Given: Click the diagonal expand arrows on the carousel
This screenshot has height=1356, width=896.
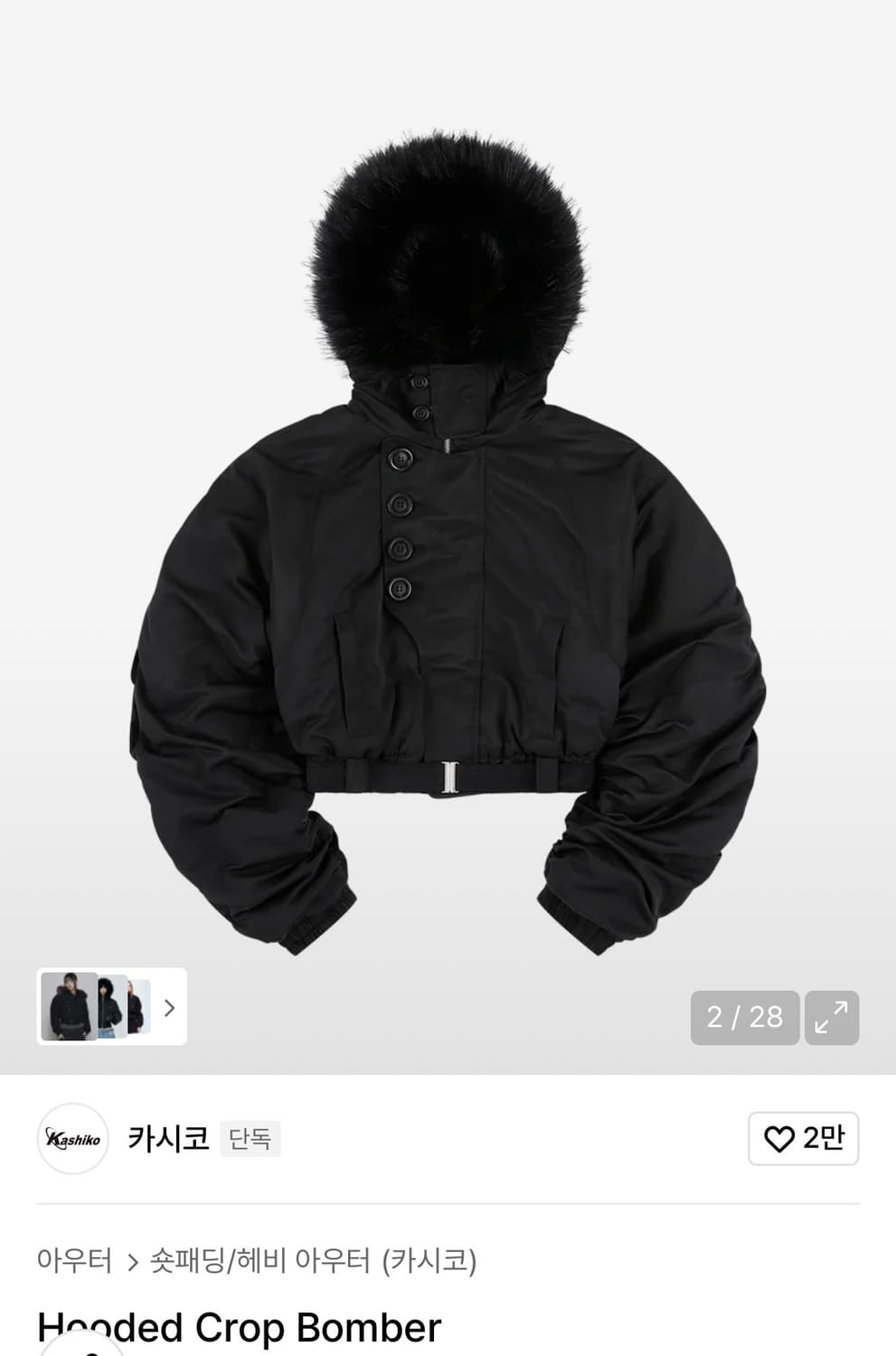Looking at the screenshot, I should pyautogui.click(x=831, y=1018).
